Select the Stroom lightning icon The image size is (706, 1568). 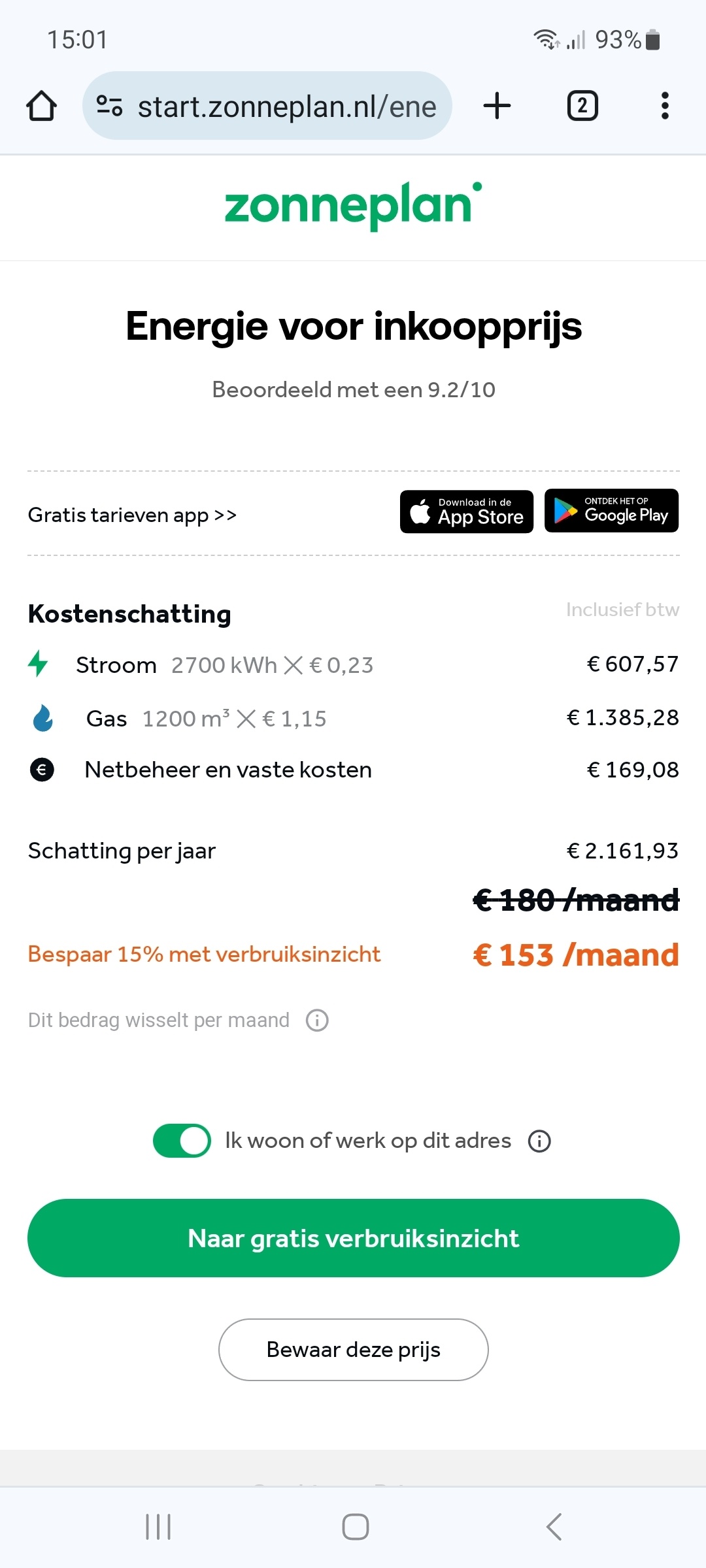pos(39,664)
